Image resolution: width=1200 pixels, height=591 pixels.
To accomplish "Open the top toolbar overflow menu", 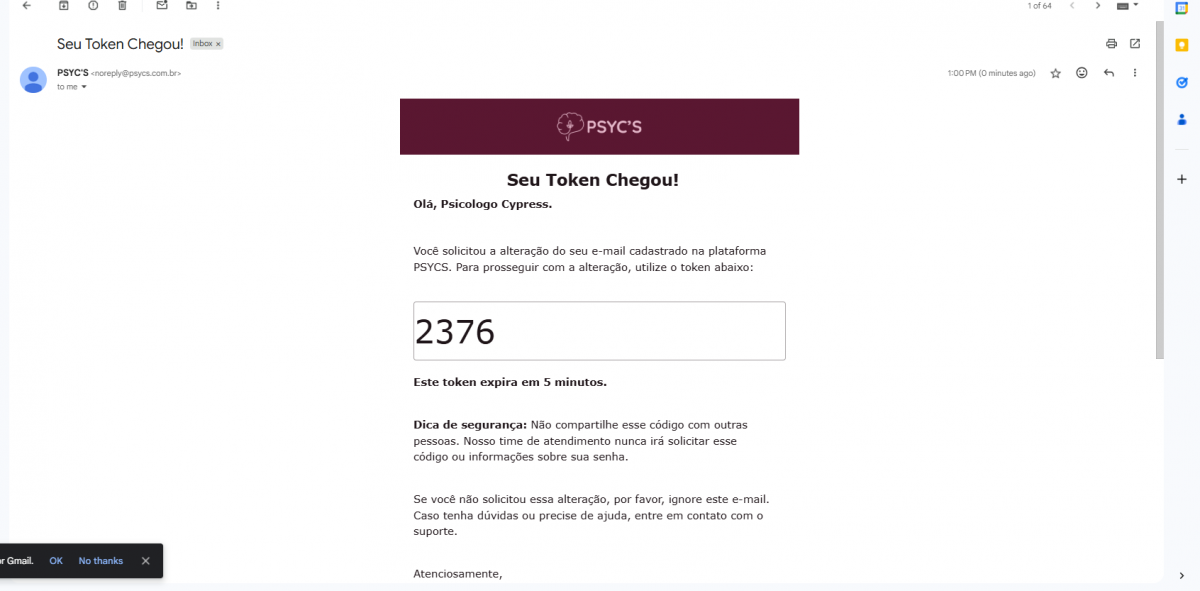I will coord(218,5).
